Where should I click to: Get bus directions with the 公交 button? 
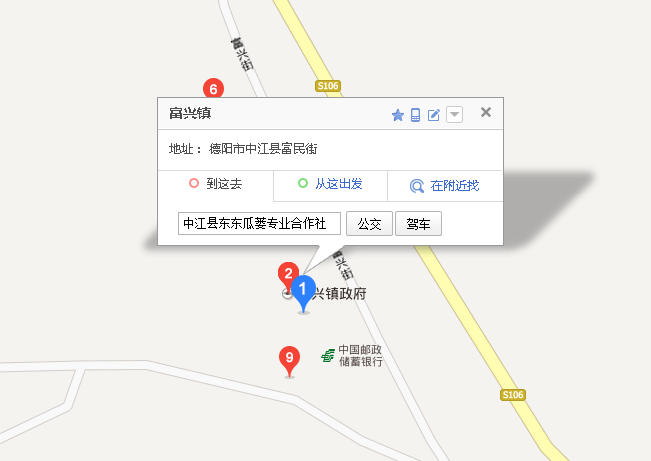(x=369, y=223)
